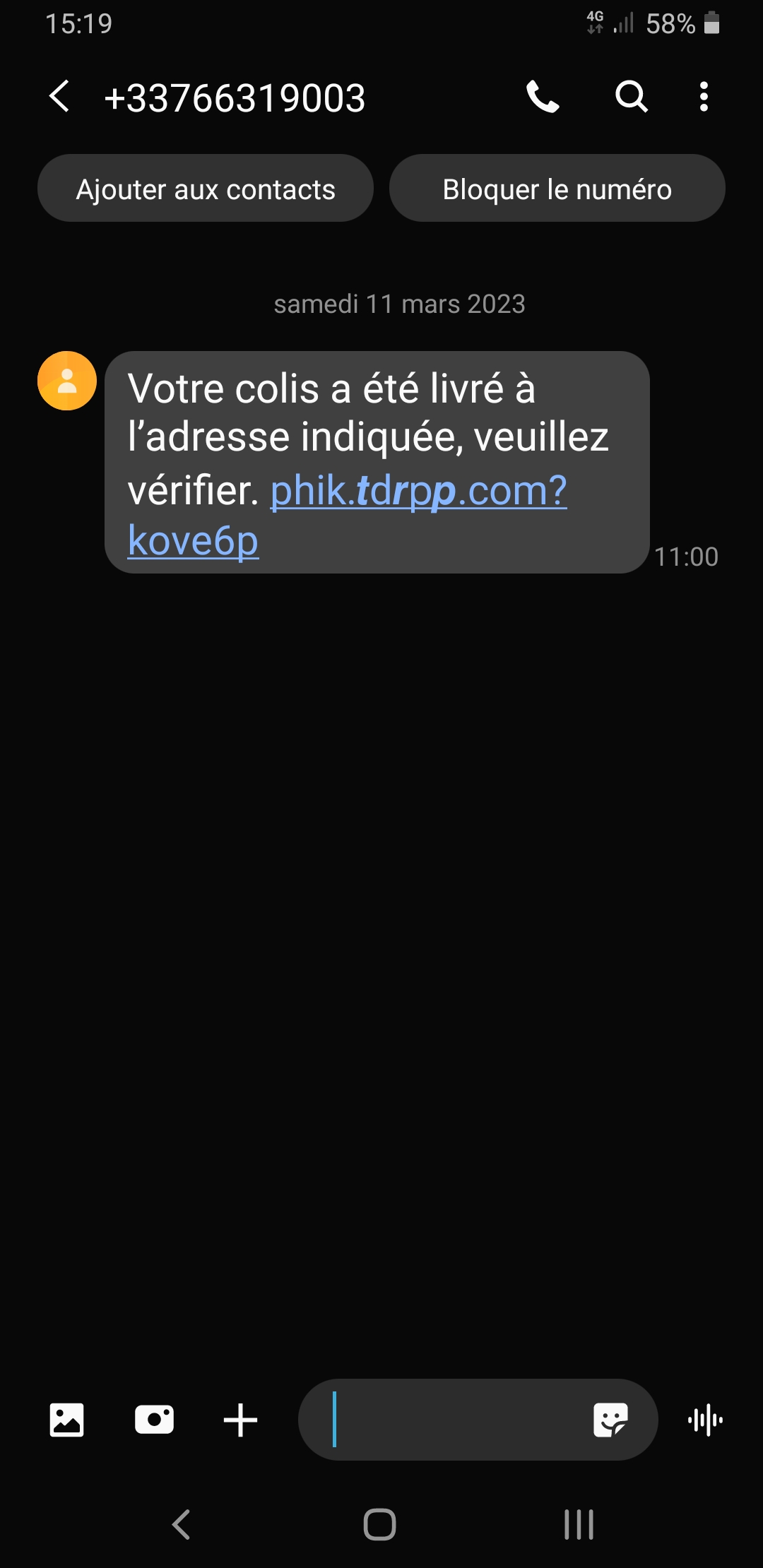Open the camera to attach a photo
The image size is (763, 1568).
point(154,1420)
